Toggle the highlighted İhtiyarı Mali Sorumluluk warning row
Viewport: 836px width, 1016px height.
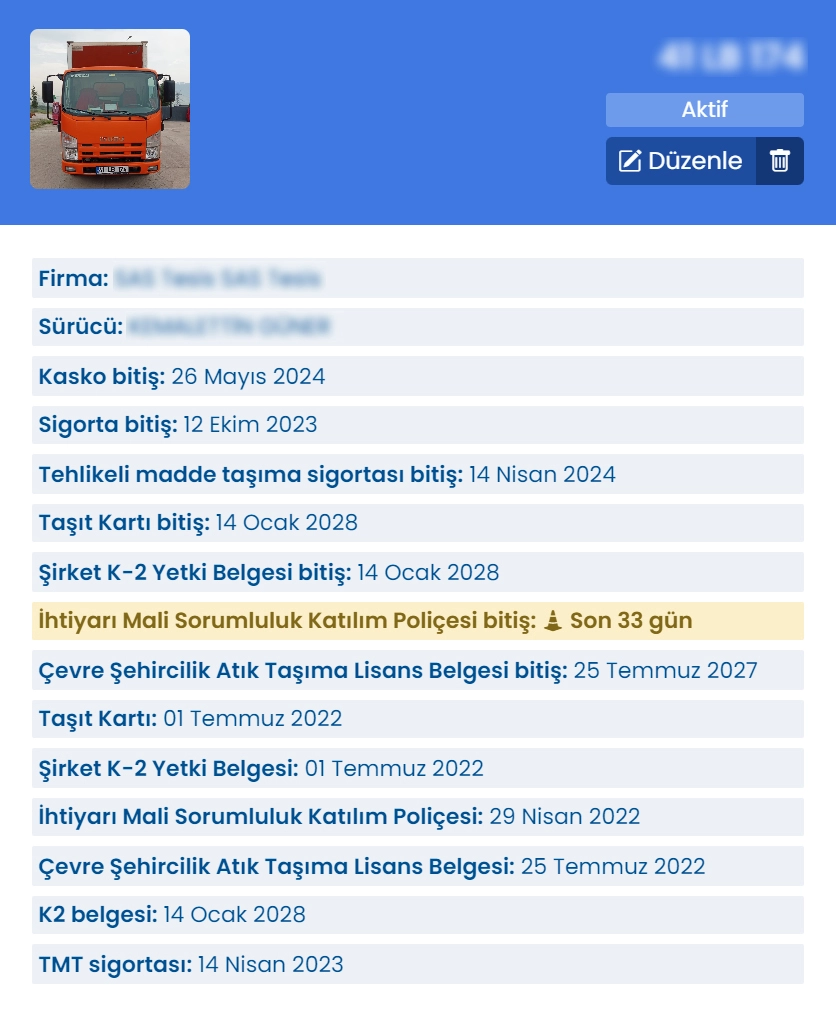(418, 620)
